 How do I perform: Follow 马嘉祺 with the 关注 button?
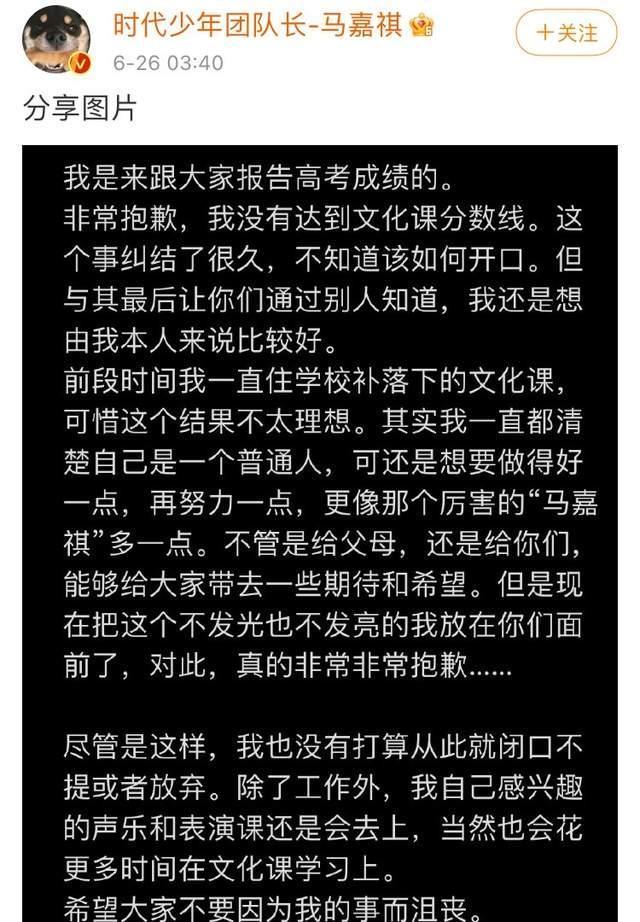566,33
